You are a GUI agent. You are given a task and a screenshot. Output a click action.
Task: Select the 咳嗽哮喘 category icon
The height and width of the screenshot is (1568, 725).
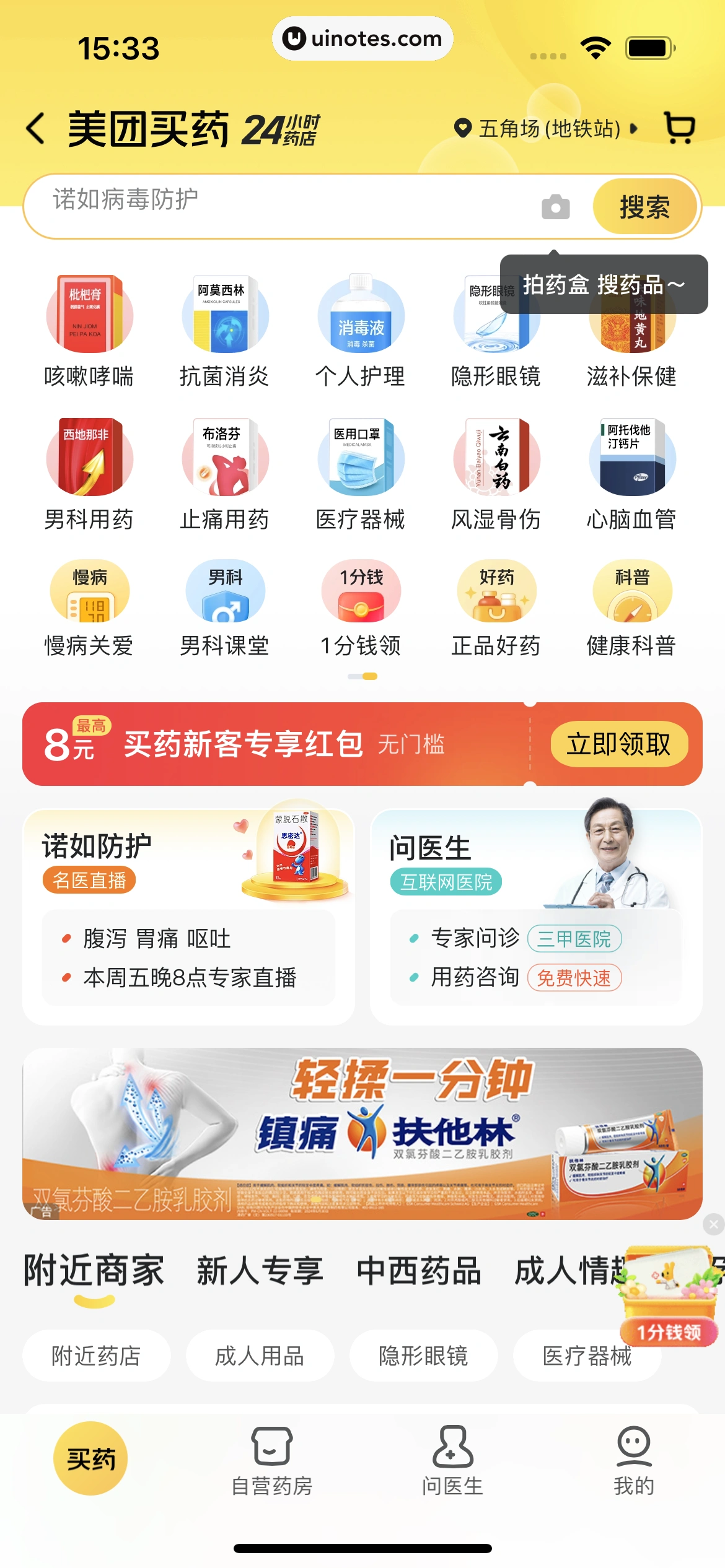89,316
